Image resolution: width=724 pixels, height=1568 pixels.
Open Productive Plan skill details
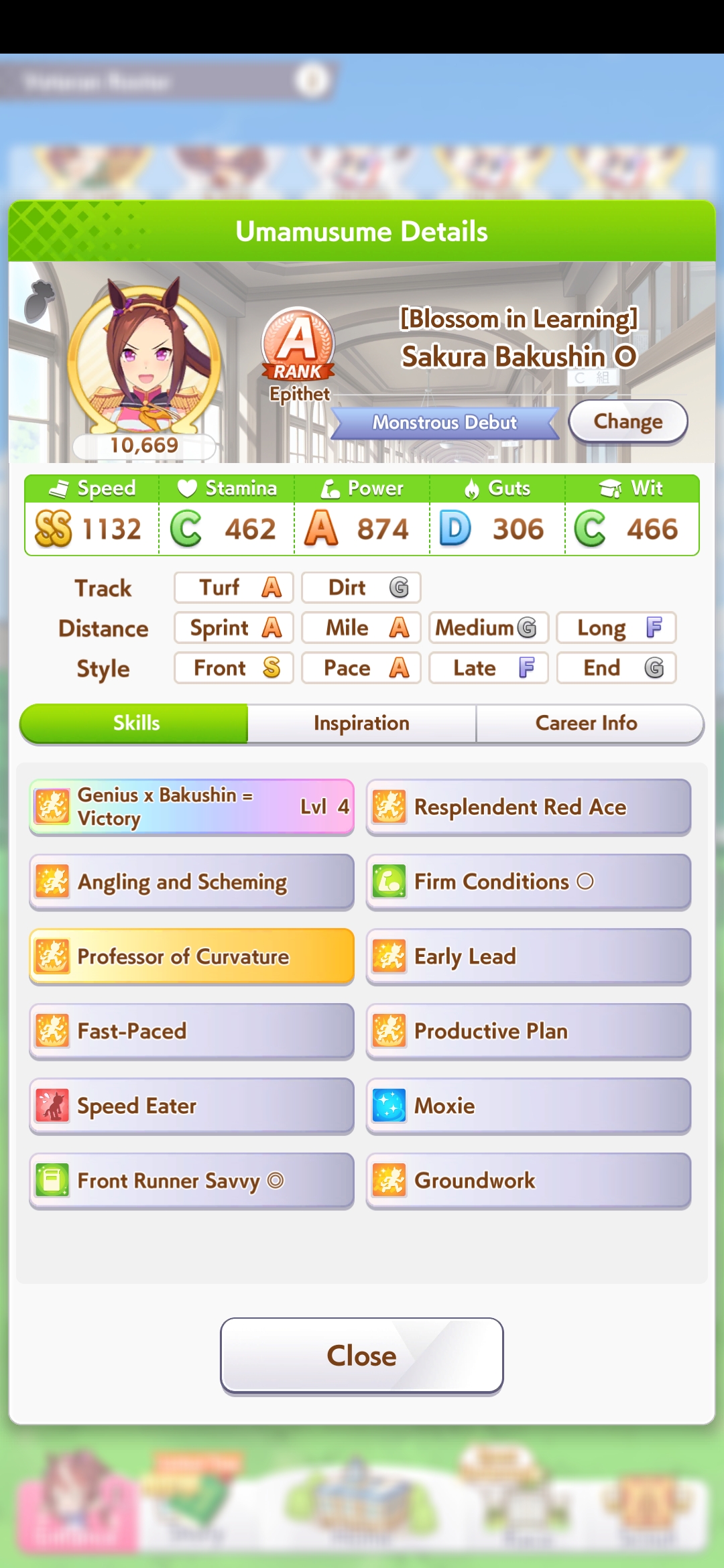[528, 1031]
